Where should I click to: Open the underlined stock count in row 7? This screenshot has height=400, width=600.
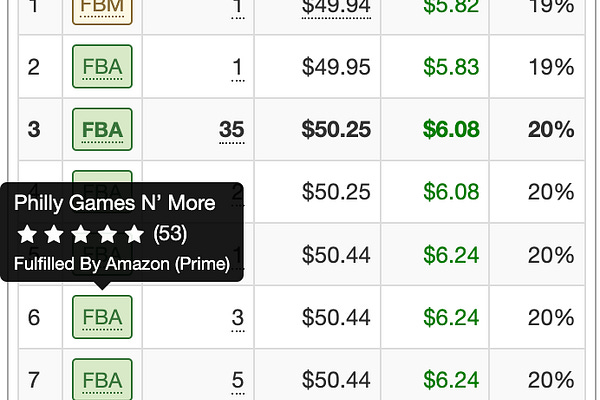pos(237,380)
